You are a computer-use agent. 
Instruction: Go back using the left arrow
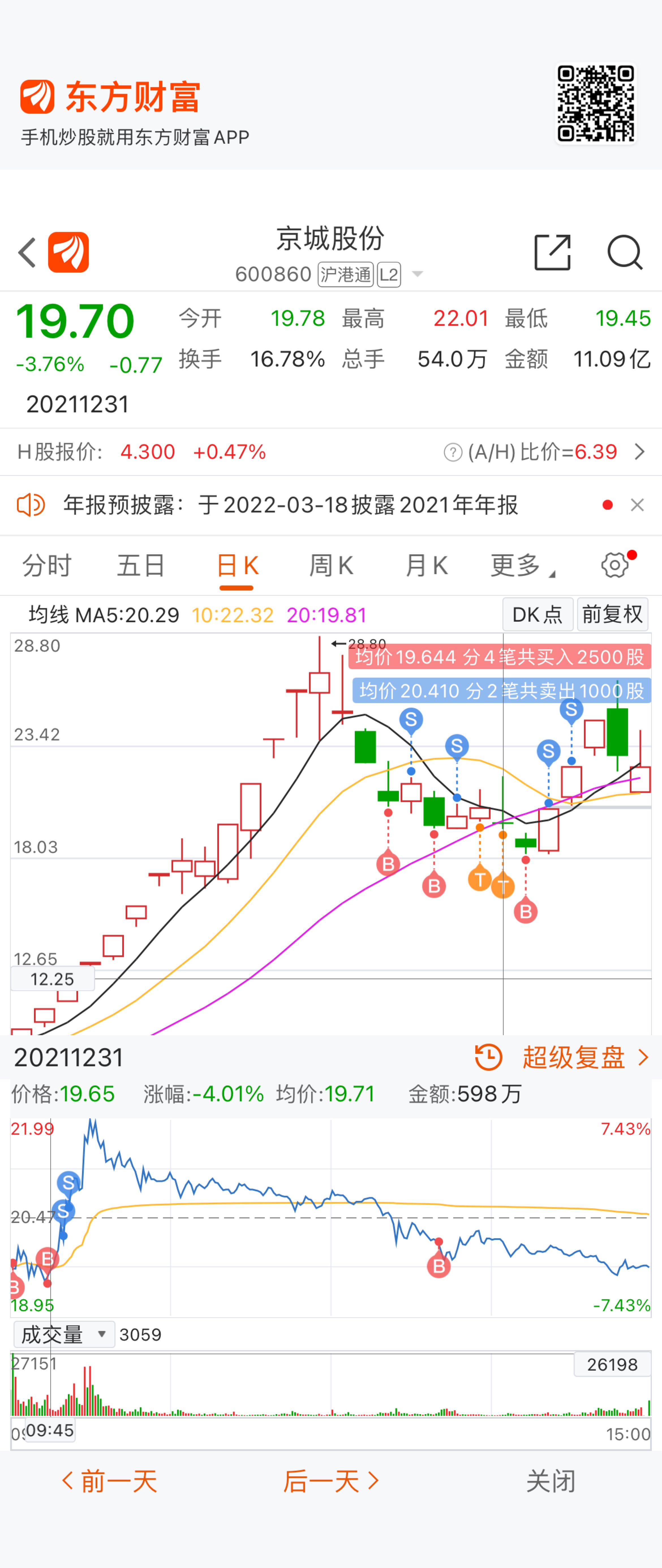tap(27, 253)
